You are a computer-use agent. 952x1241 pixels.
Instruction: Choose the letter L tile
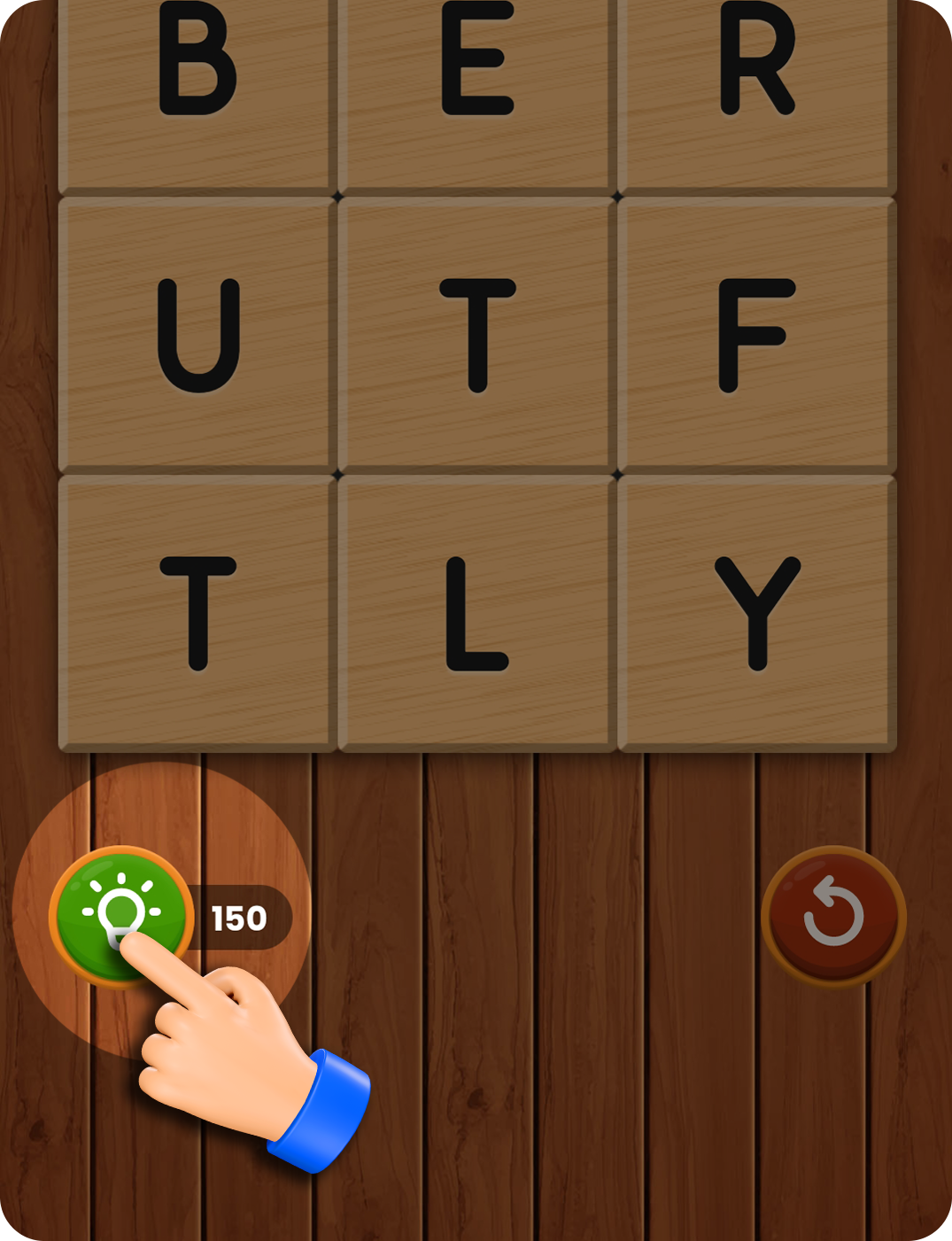tap(476, 613)
